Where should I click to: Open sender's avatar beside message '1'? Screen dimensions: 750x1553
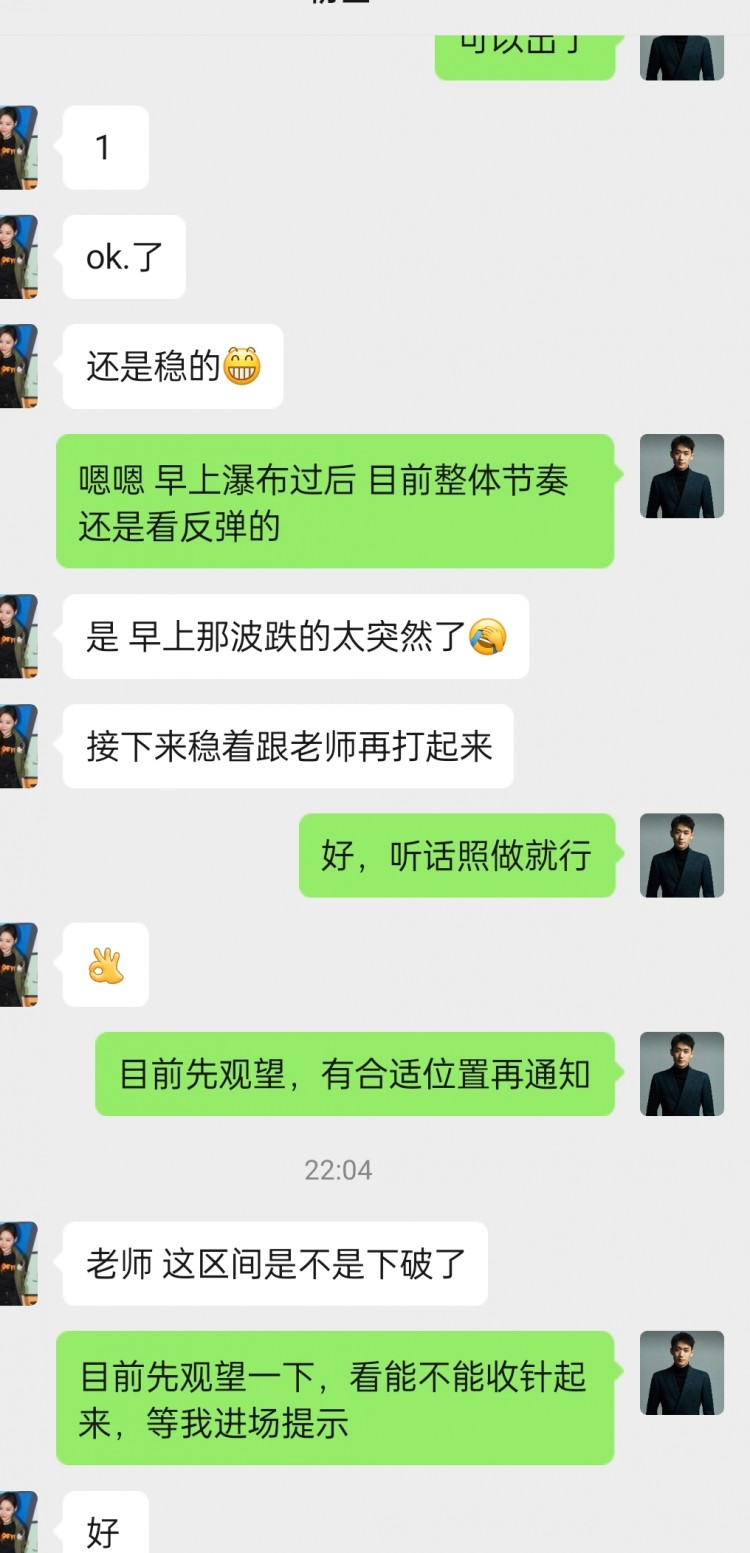point(18,148)
